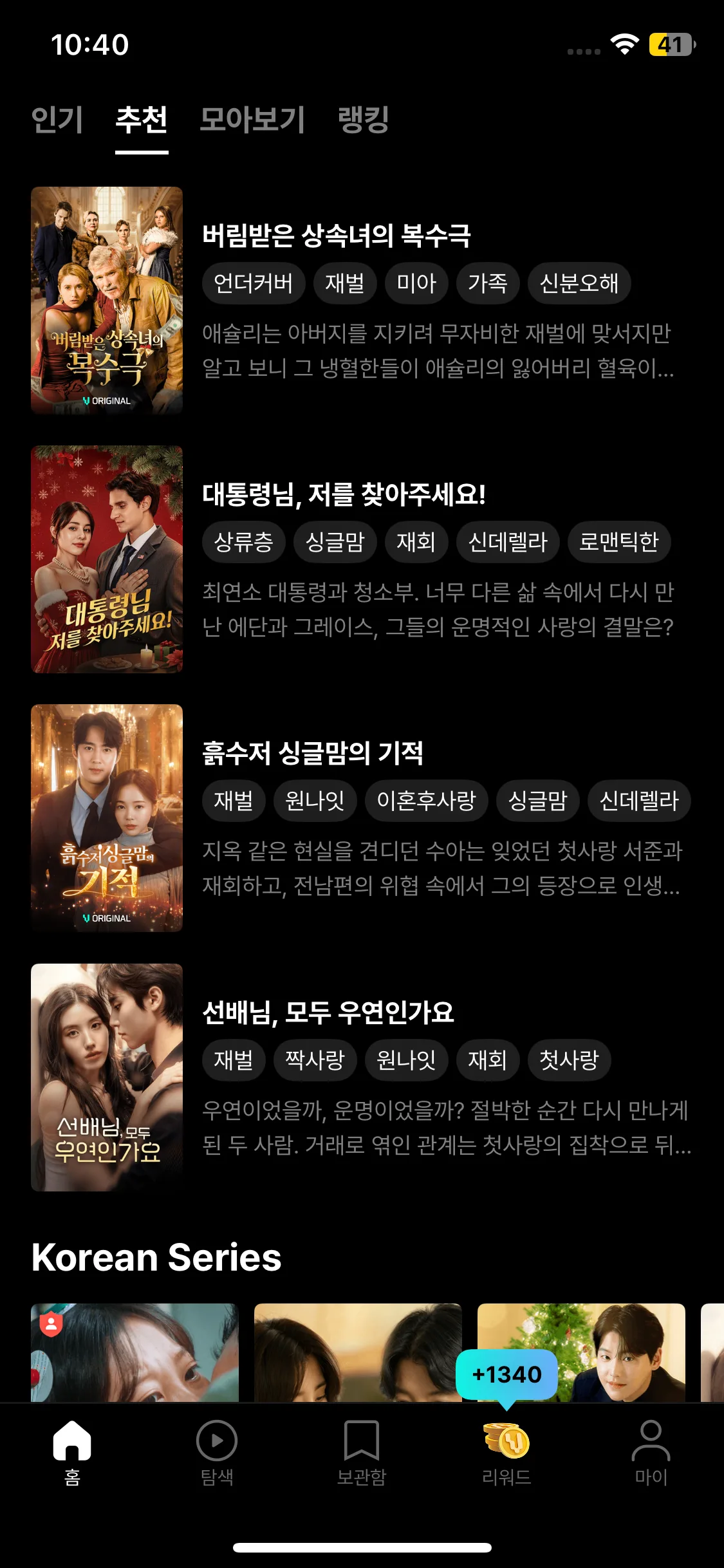Screen dimensions: 724x1568
Task: Open 대통령님, 저를 찾아주세요! poster
Action: 107,559
